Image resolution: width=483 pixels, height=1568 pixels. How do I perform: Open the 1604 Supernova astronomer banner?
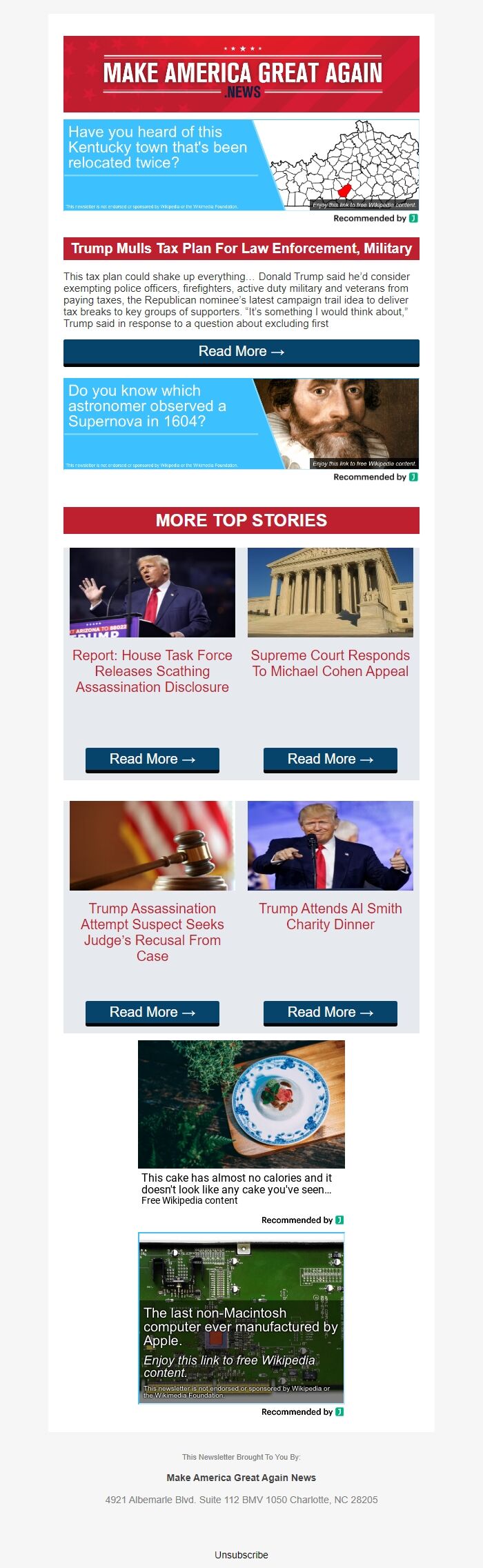click(241, 424)
